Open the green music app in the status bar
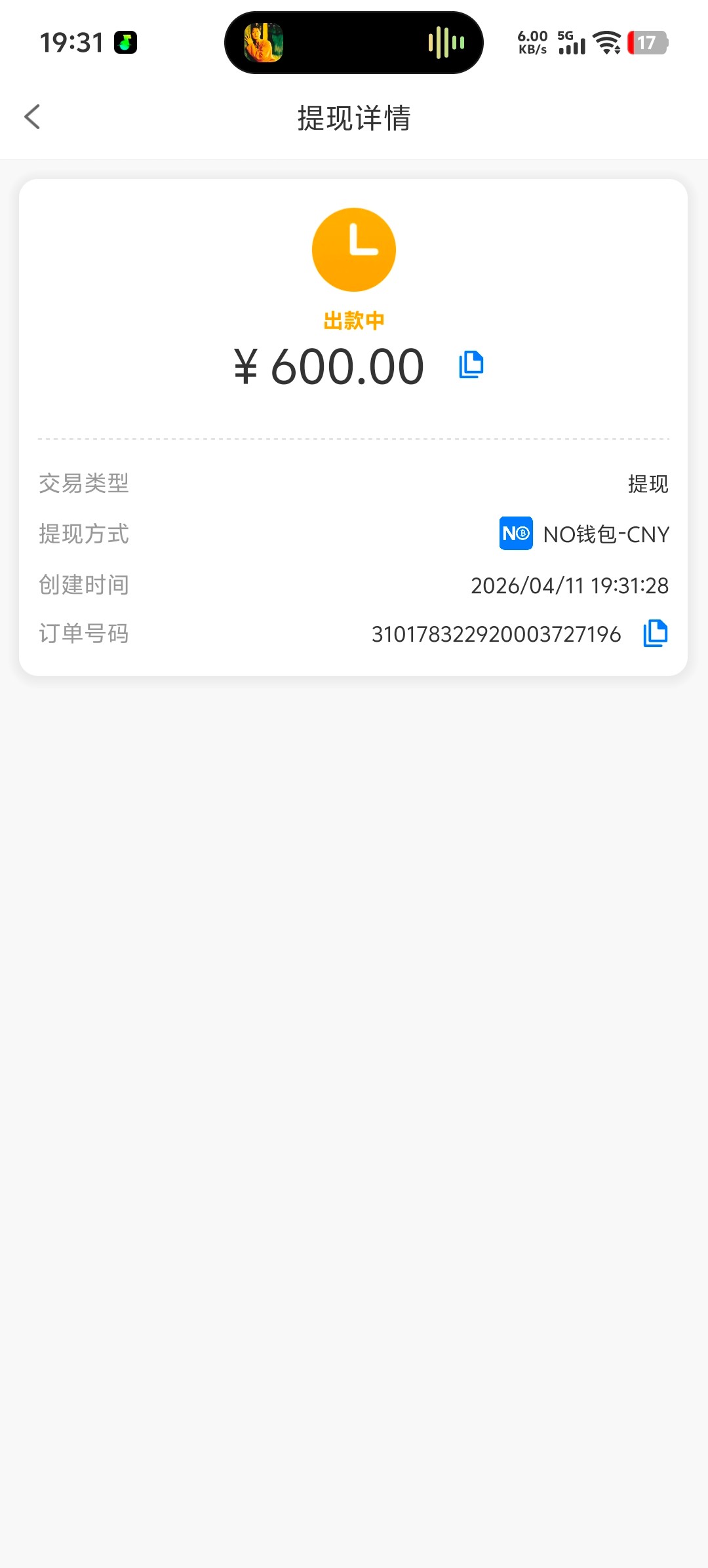The height and width of the screenshot is (1568, 708). (x=127, y=42)
